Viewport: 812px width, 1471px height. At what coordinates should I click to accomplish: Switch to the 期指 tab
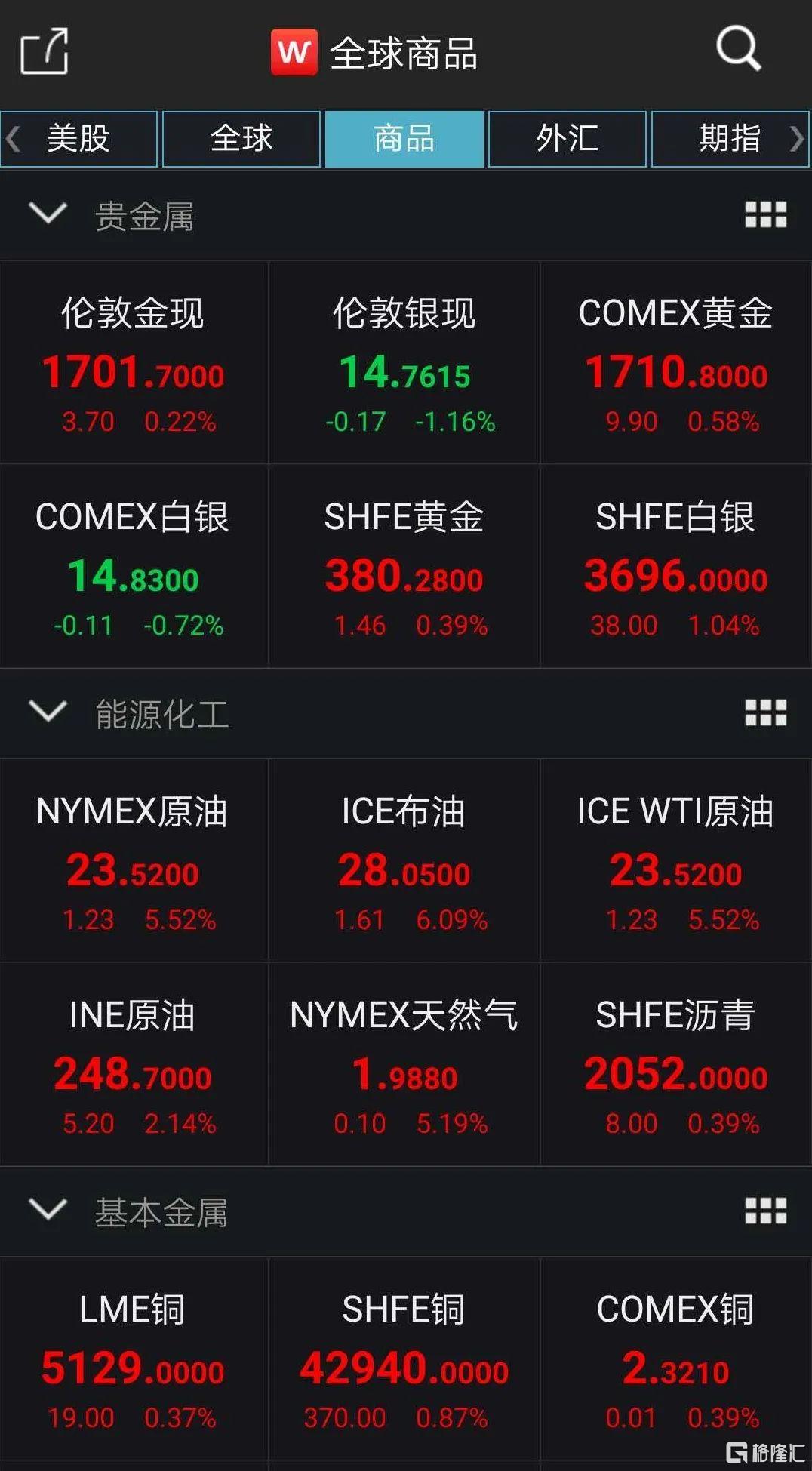click(x=729, y=139)
